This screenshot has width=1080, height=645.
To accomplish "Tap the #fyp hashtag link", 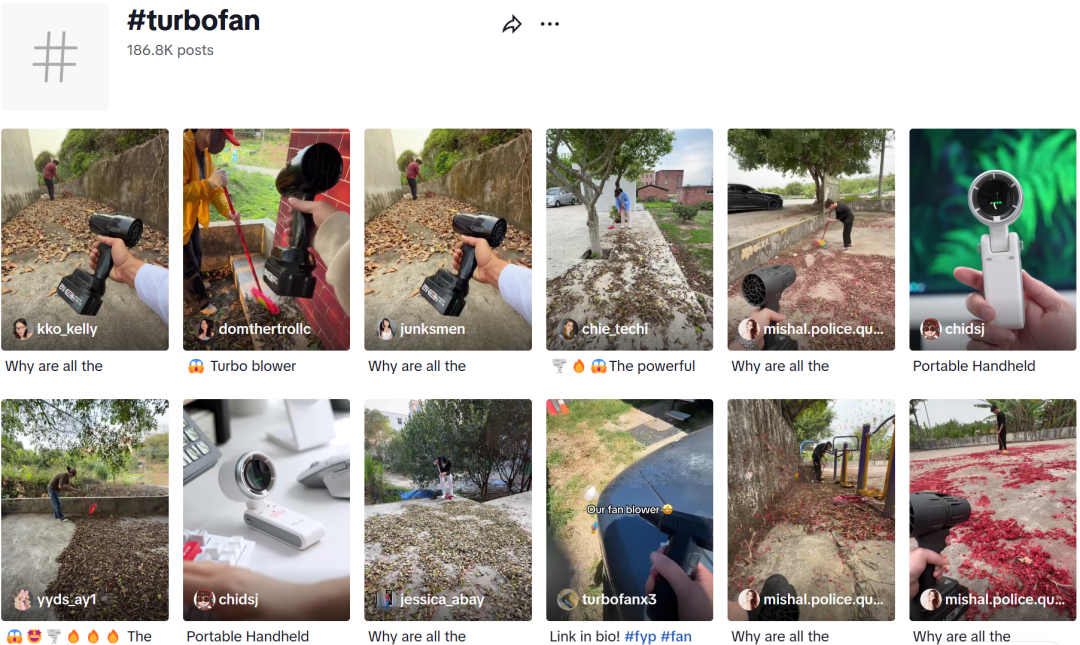I will coord(640,636).
